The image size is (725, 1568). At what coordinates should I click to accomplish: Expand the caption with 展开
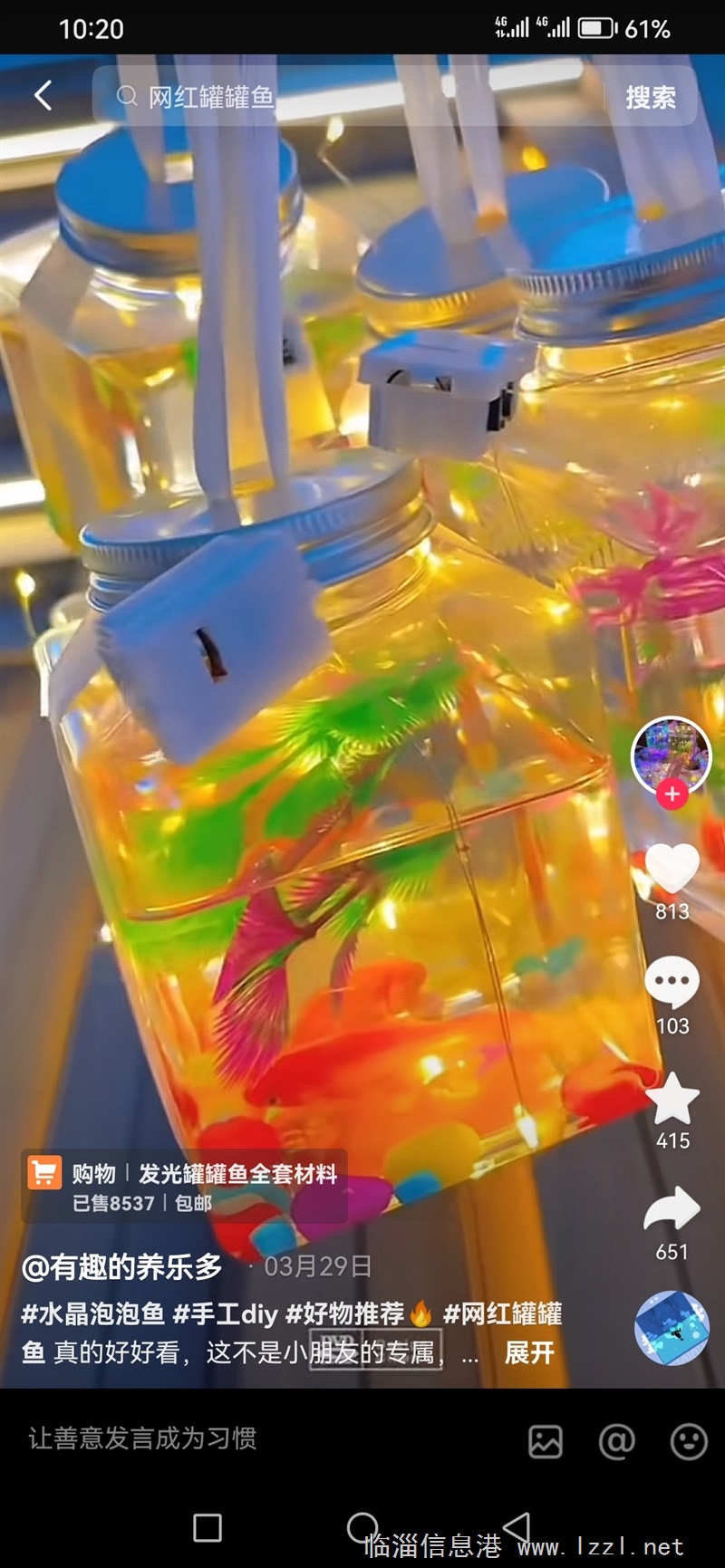(x=529, y=1352)
